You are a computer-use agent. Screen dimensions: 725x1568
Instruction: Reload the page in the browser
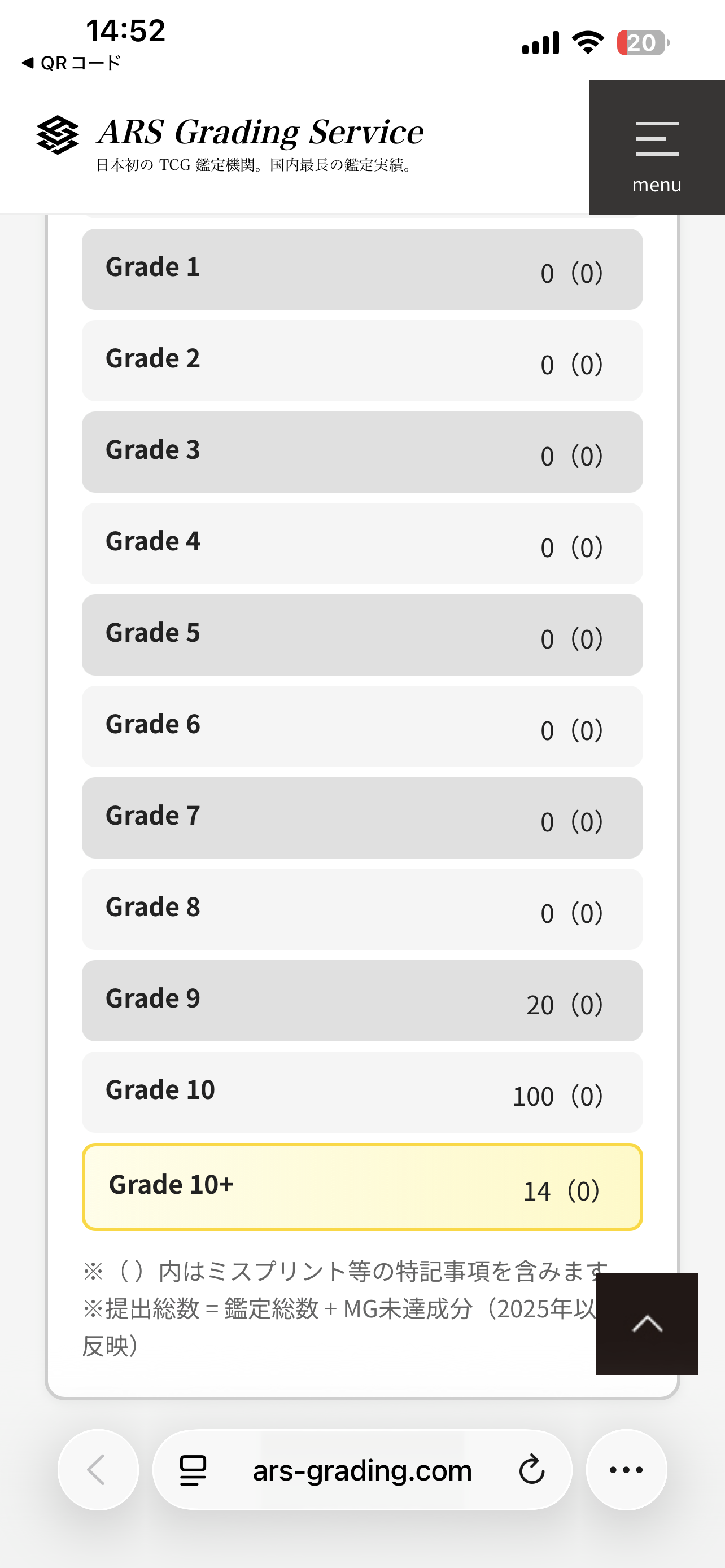coord(531,1470)
